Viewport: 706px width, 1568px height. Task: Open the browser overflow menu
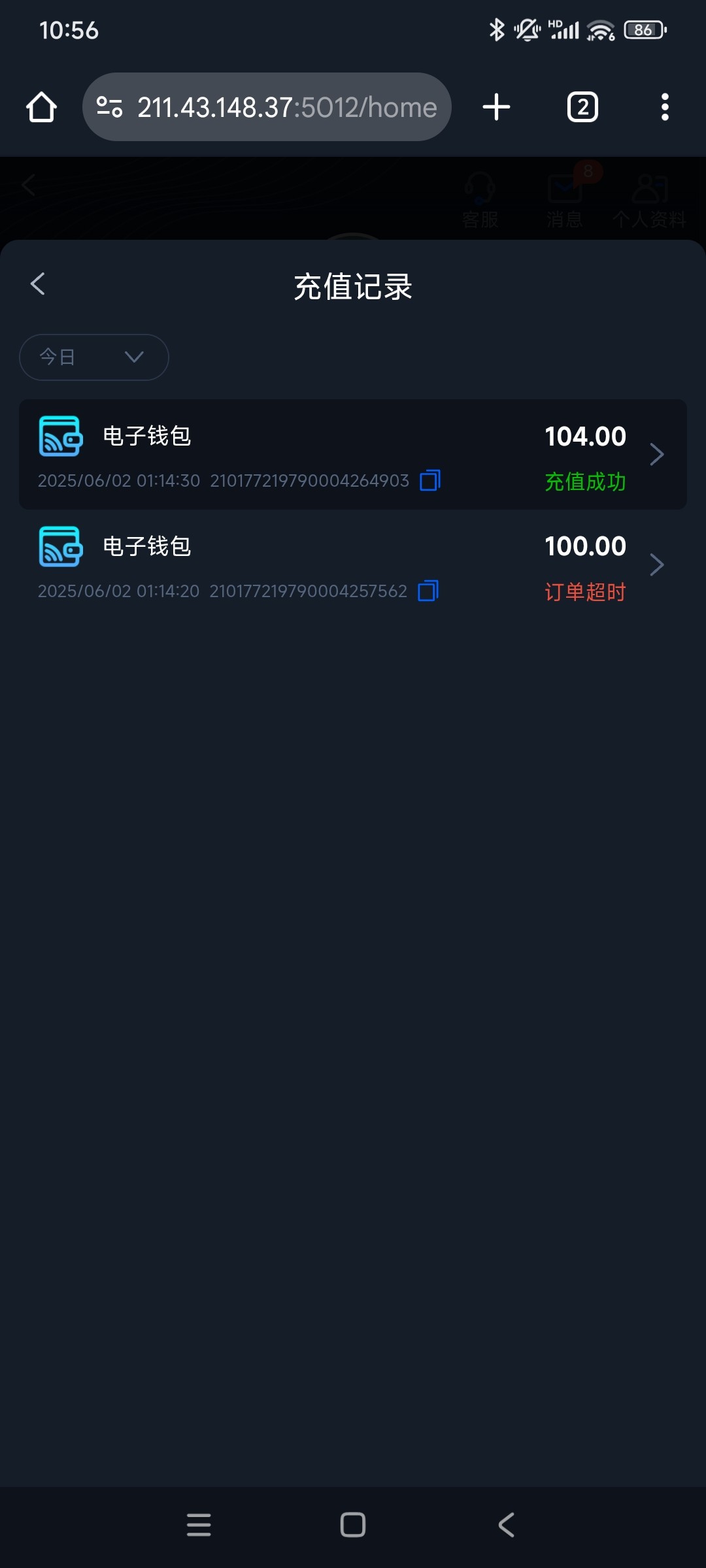(x=665, y=107)
